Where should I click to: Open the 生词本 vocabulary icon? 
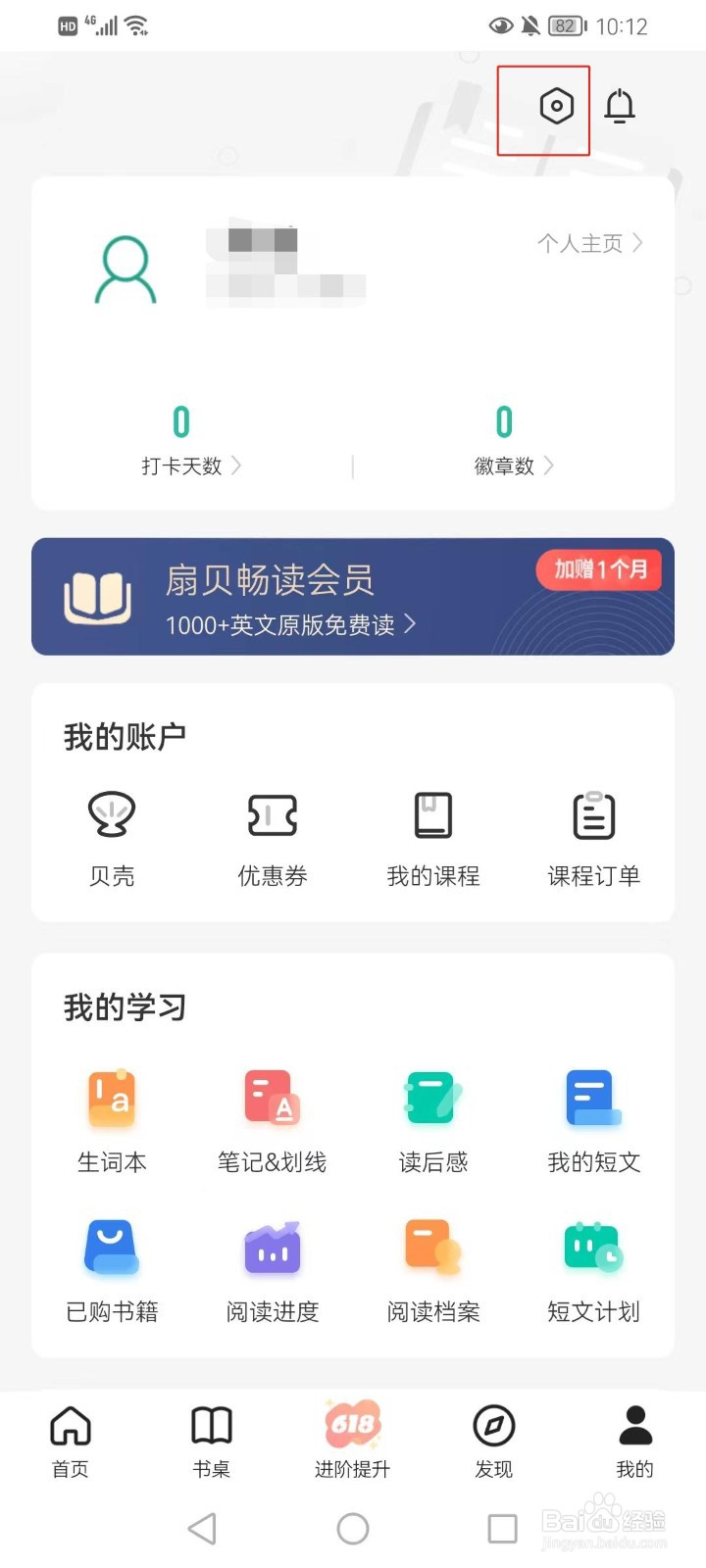click(111, 1117)
